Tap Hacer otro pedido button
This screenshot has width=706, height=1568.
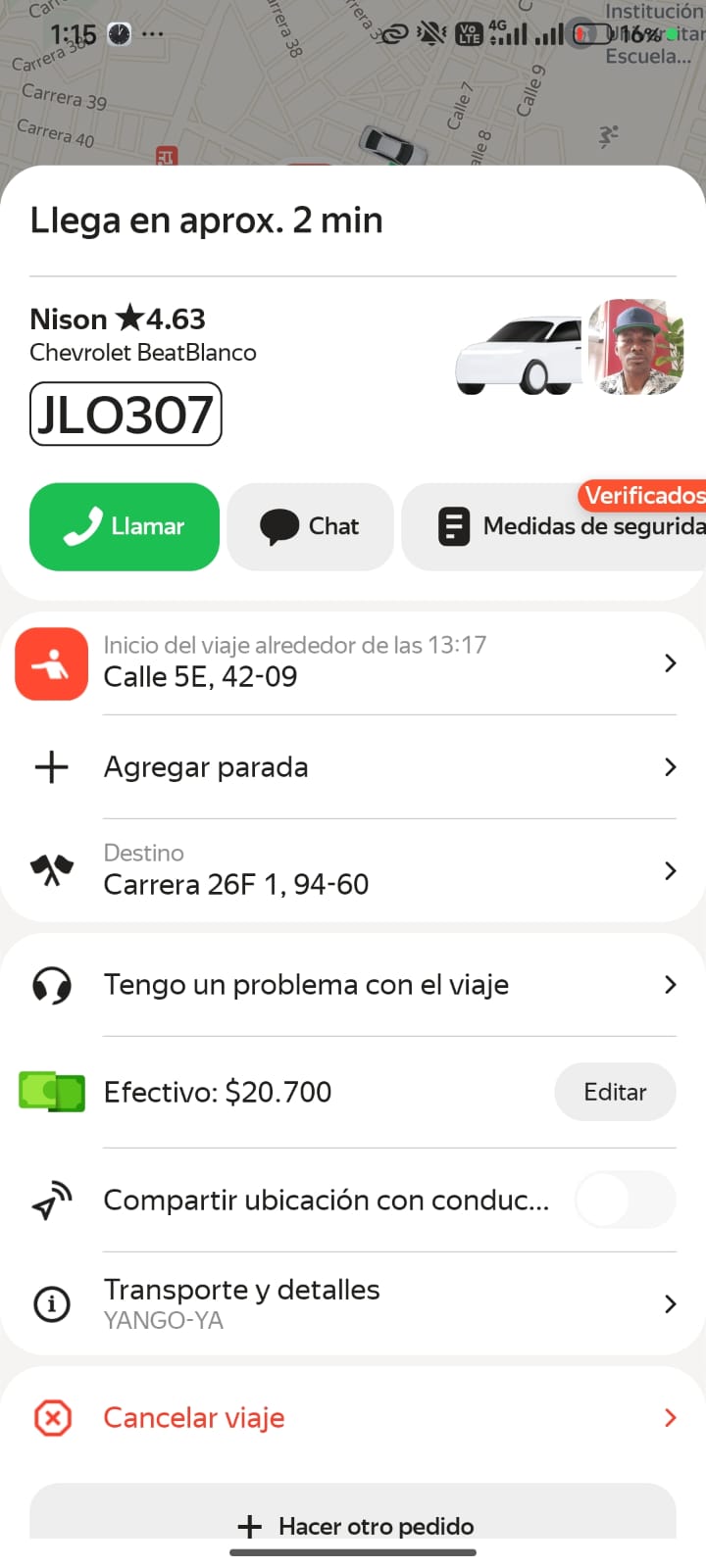tap(353, 1520)
